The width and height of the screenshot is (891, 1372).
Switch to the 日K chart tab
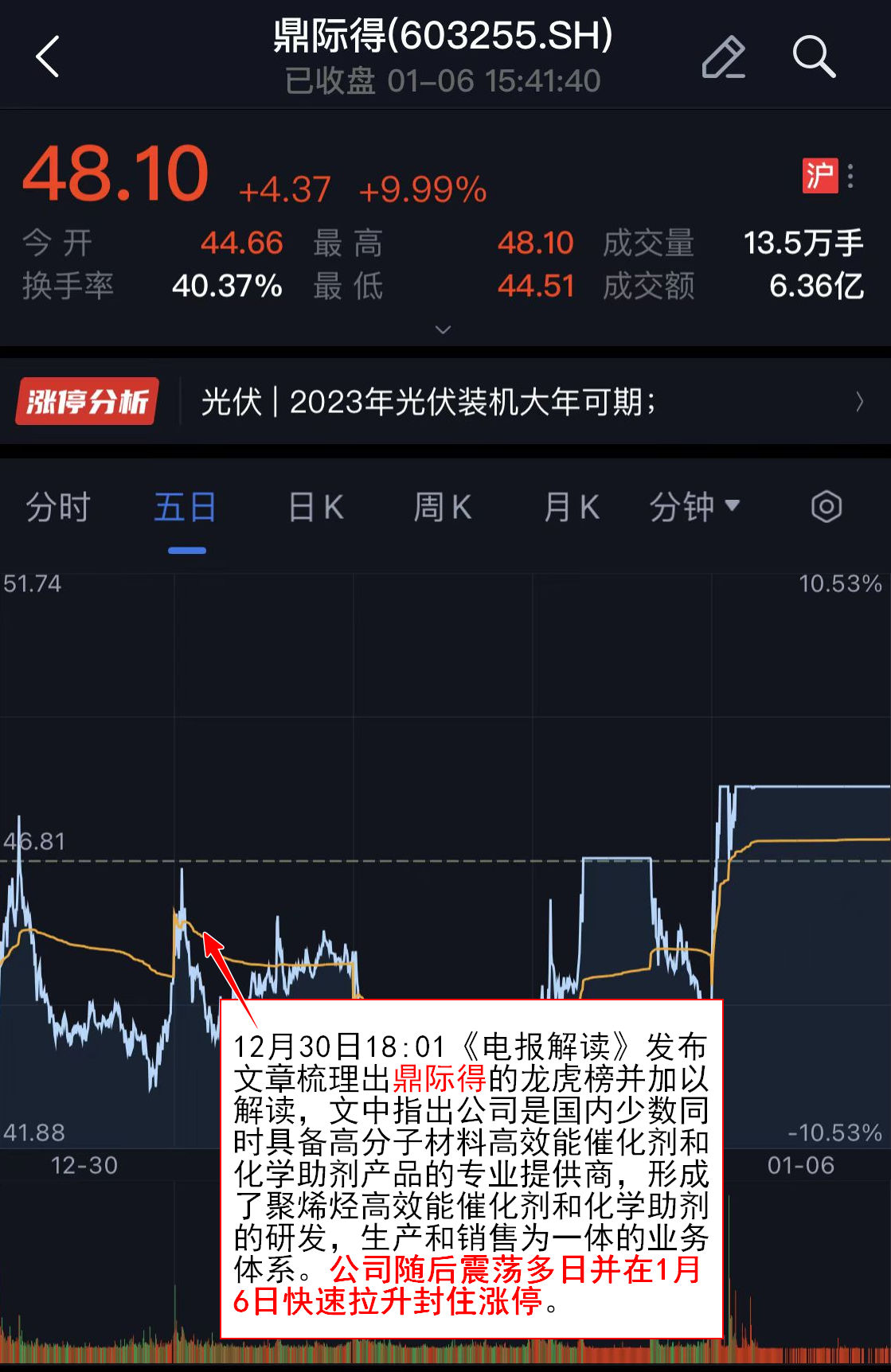[316, 507]
